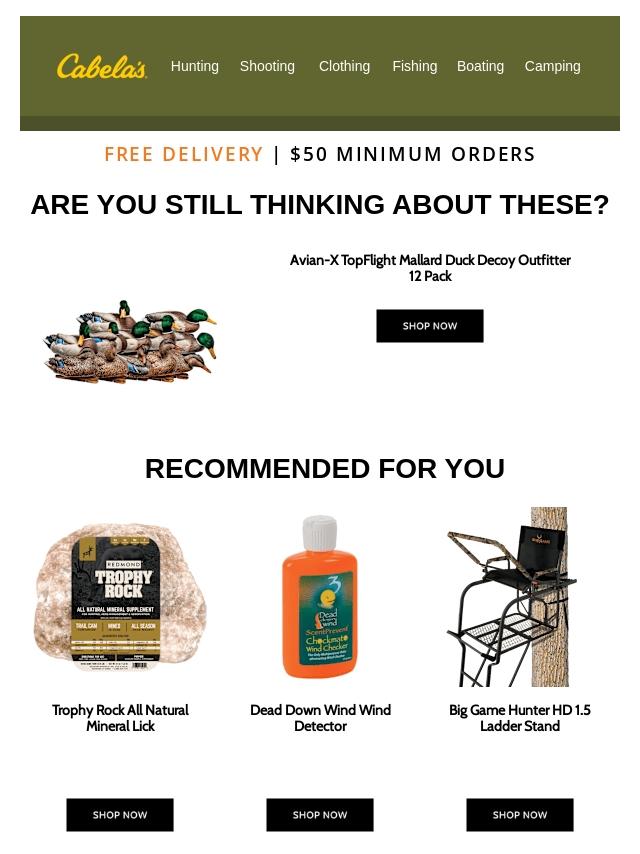View the Camping category
The height and width of the screenshot is (854, 640).
coord(552,66)
